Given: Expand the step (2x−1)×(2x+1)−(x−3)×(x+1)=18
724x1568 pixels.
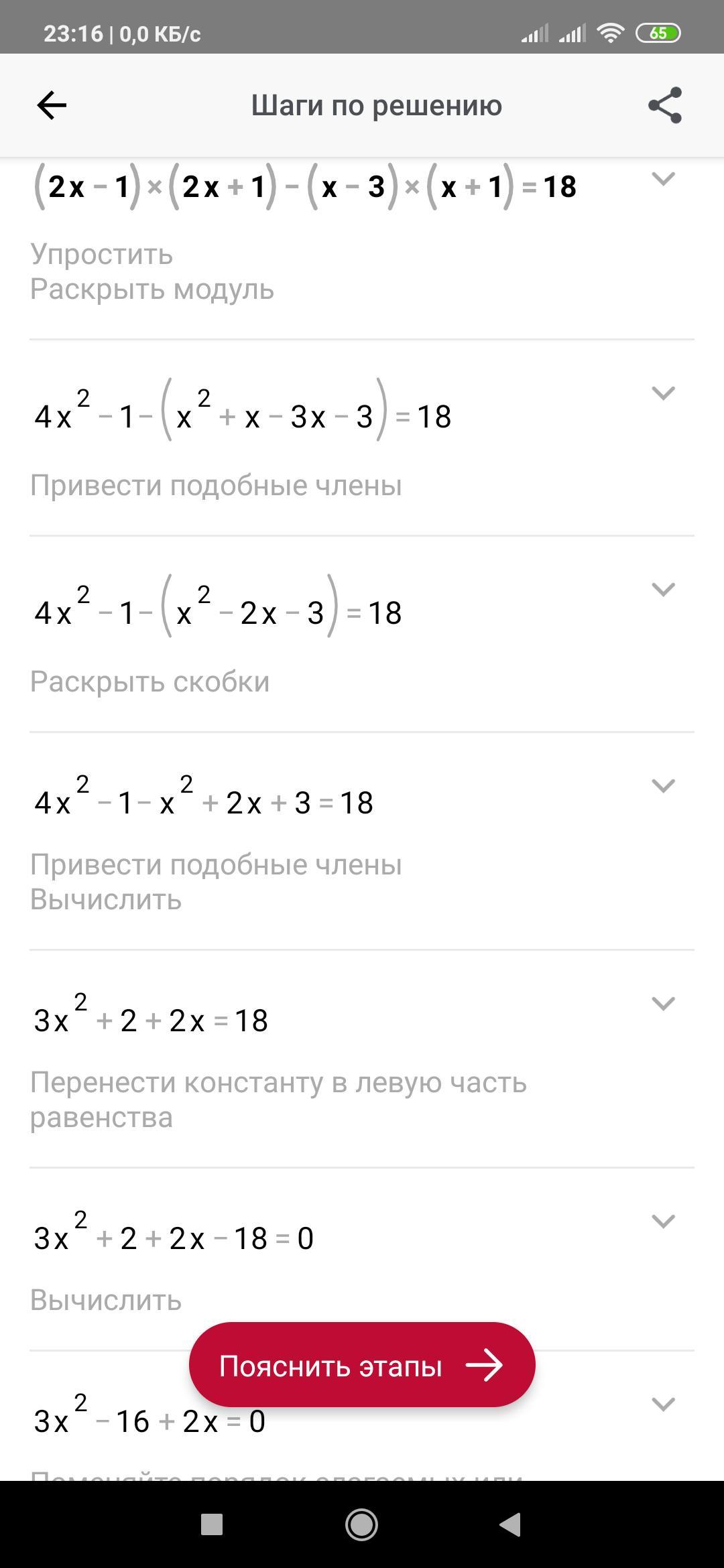Looking at the screenshot, I should click(x=663, y=179).
